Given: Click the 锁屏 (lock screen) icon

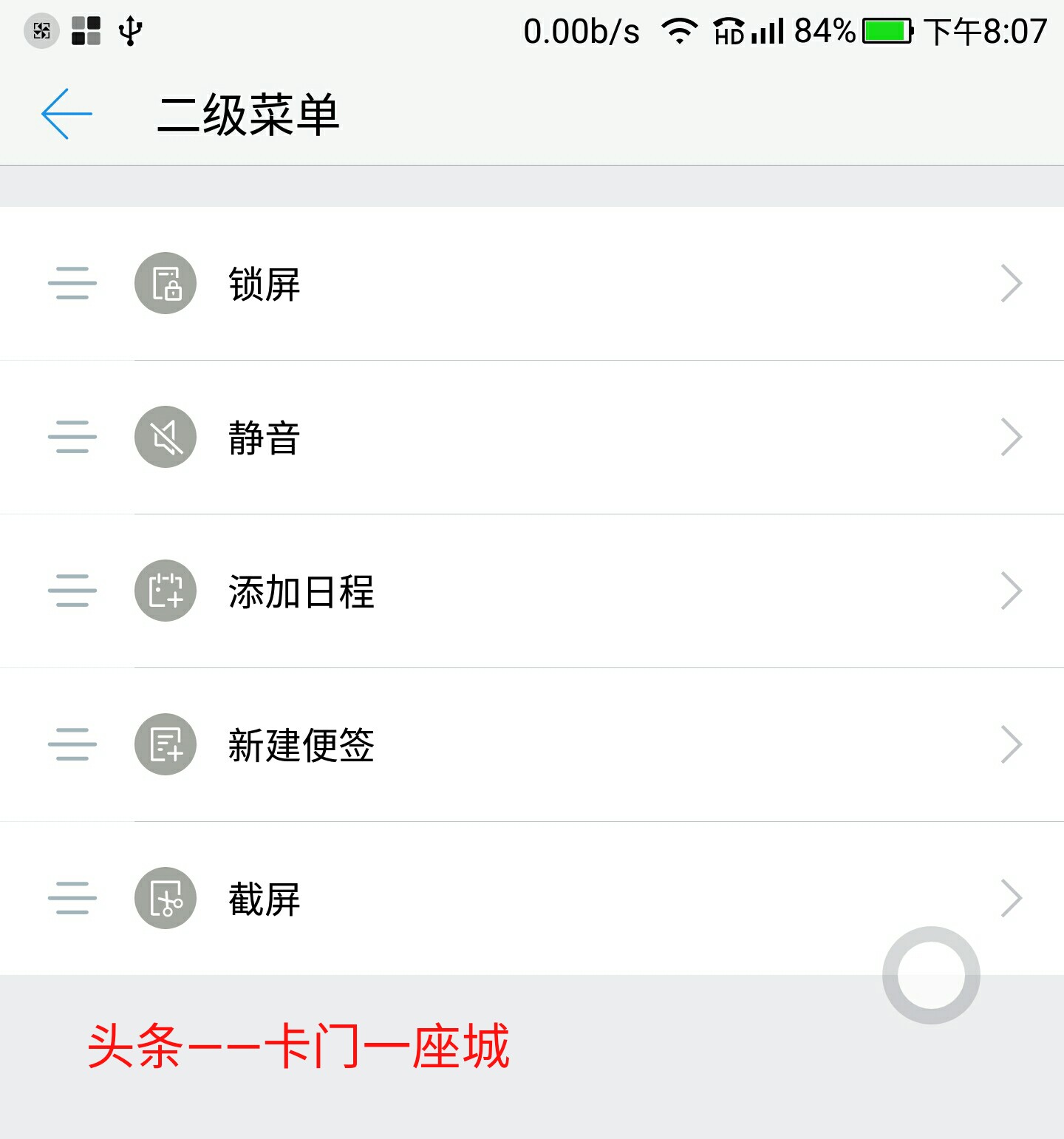Looking at the screenshot, I should 165,284.
